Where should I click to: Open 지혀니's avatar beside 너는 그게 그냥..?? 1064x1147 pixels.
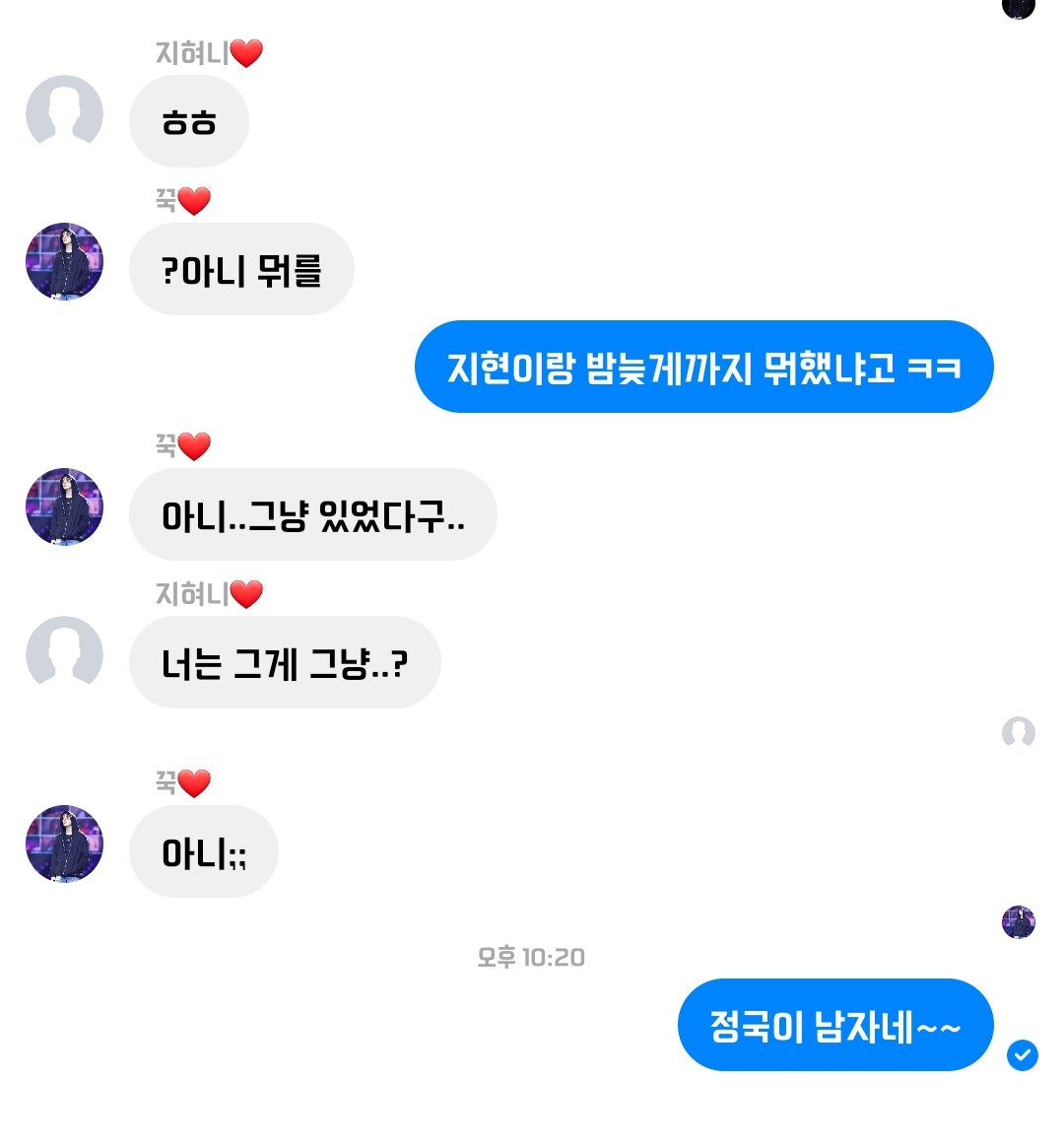coord(64,654)
